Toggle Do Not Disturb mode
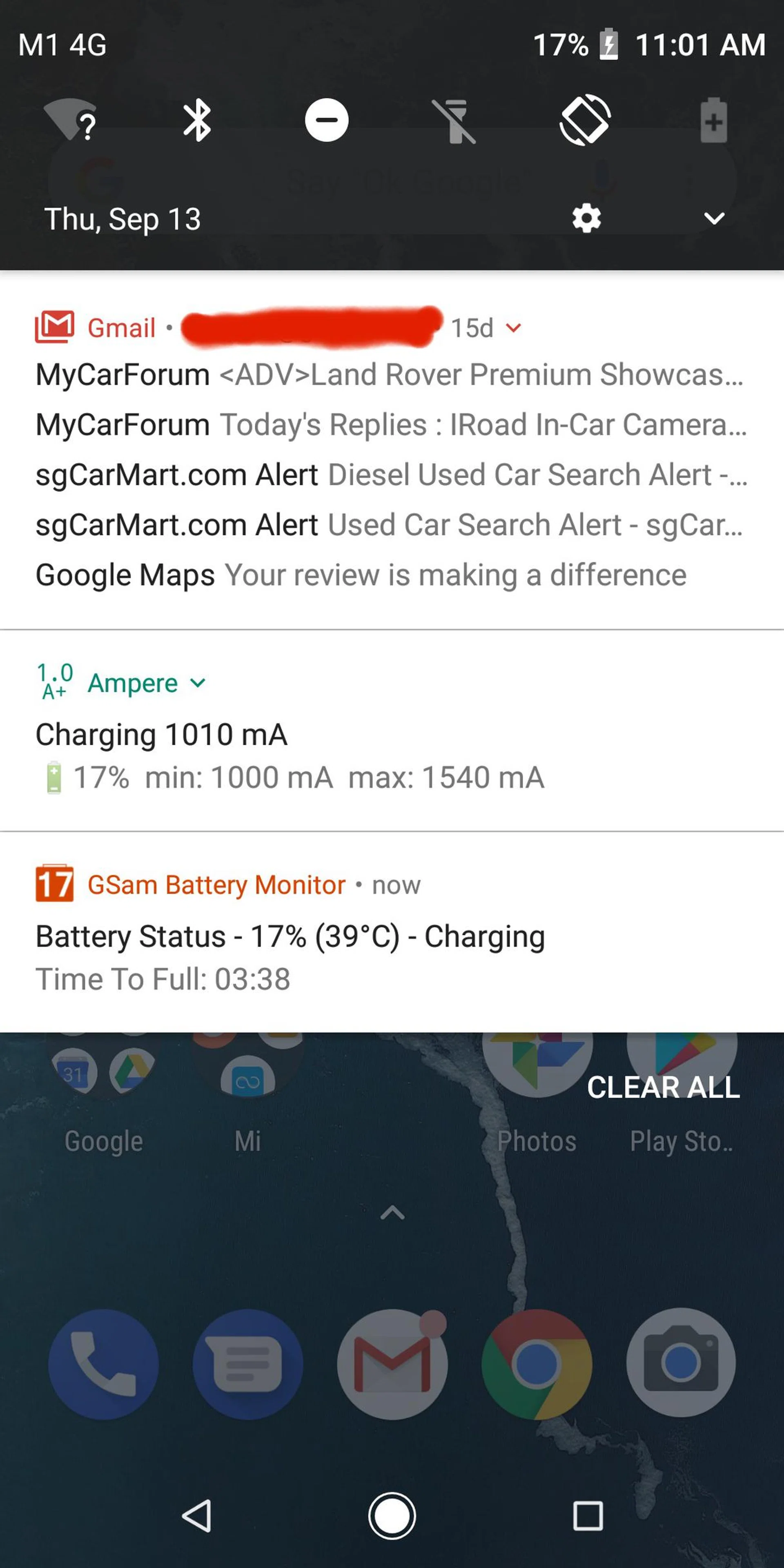 [327, 120]
